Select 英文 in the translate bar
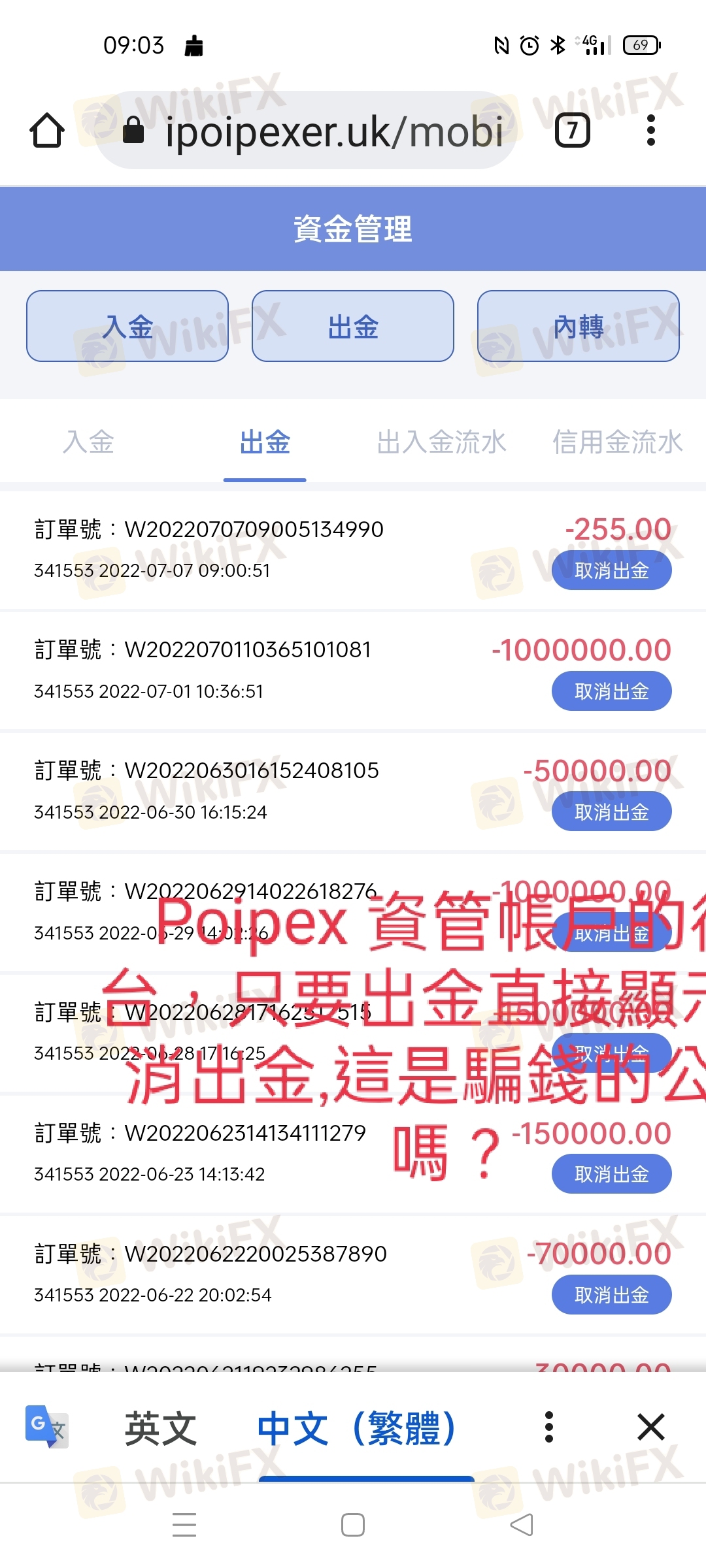Viewport: 706px width, 1568px height. pos(161,1429)
